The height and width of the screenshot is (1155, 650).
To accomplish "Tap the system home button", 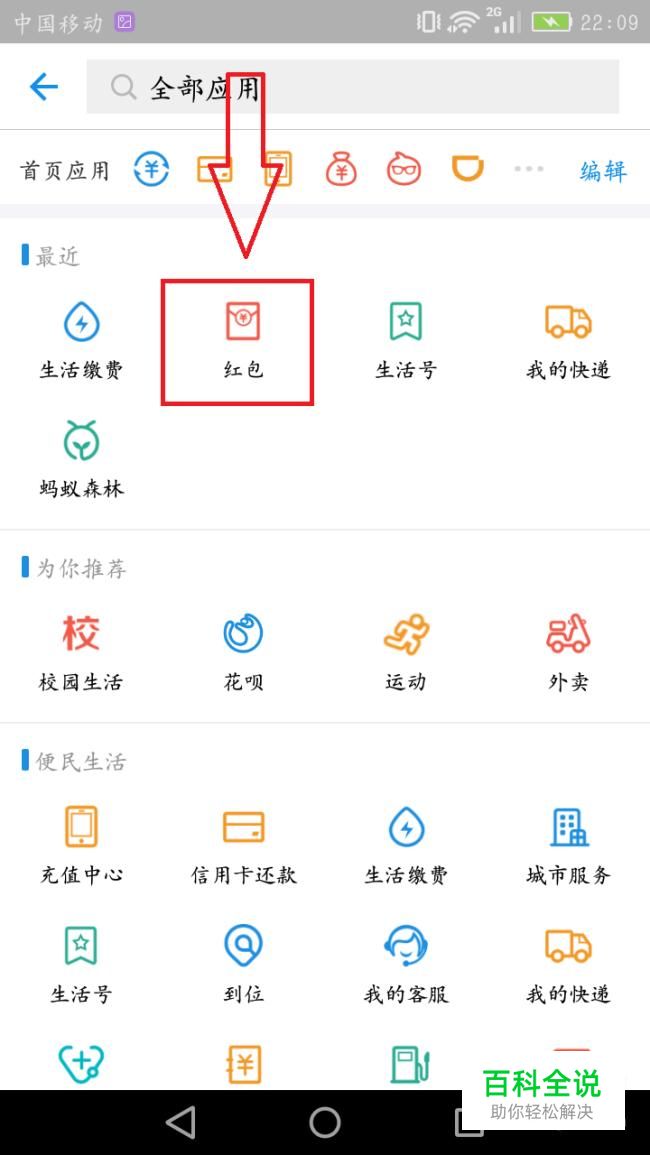I will tap(325, 1122).
